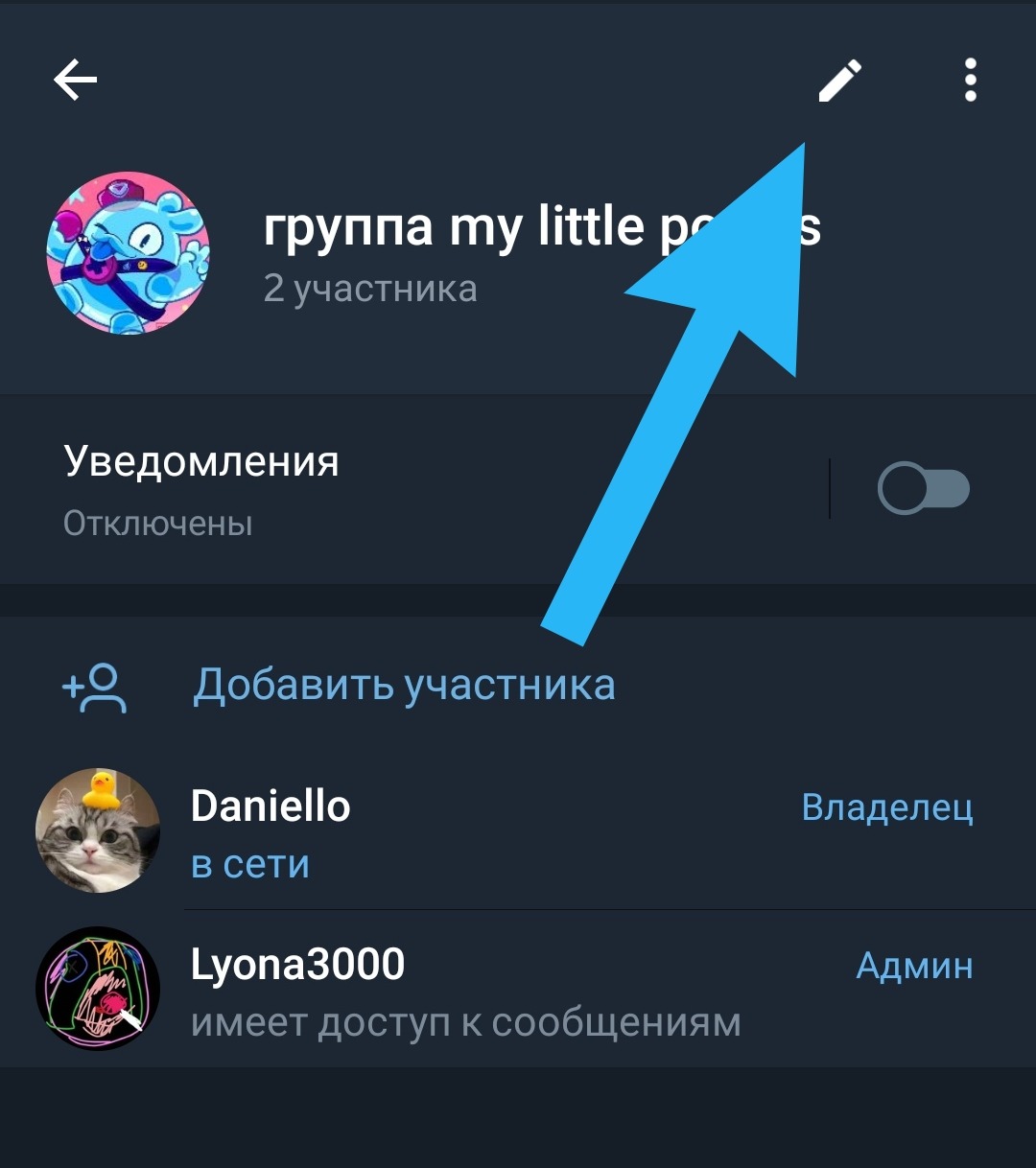This screenshot has height=1168, width=1036.
Task: Toggle the Уведомления switch on
Action: coord(923,489)
